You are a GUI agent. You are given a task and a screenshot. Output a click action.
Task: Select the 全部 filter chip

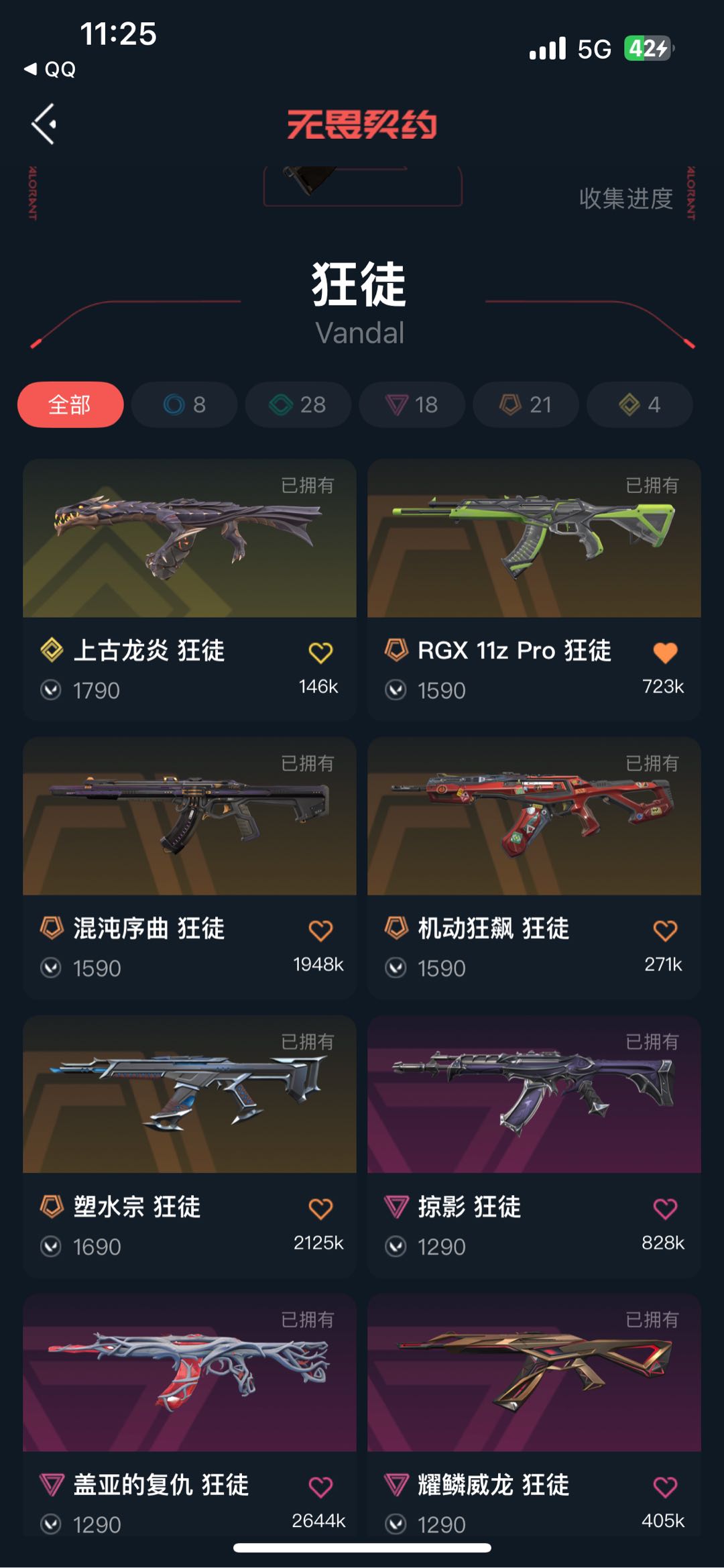click(x=70, y=404)
